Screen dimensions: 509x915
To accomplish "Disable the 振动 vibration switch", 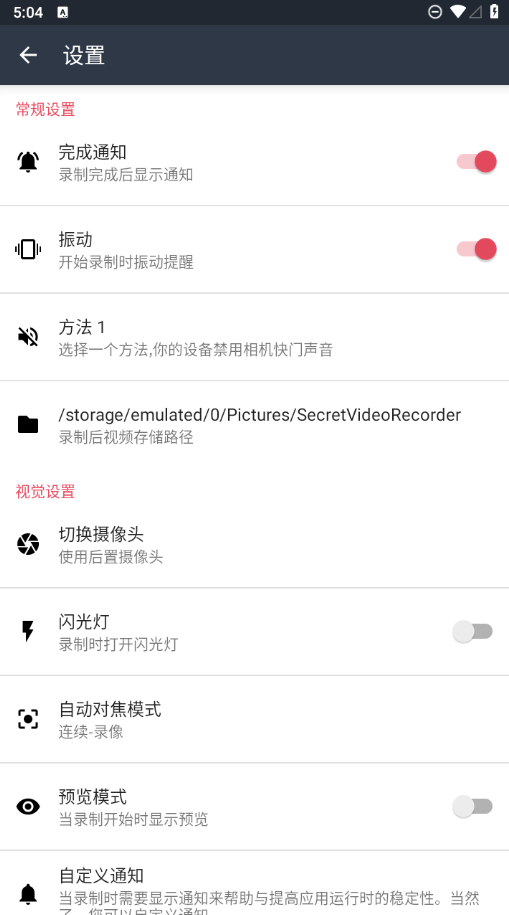I will tap(476, 249).
